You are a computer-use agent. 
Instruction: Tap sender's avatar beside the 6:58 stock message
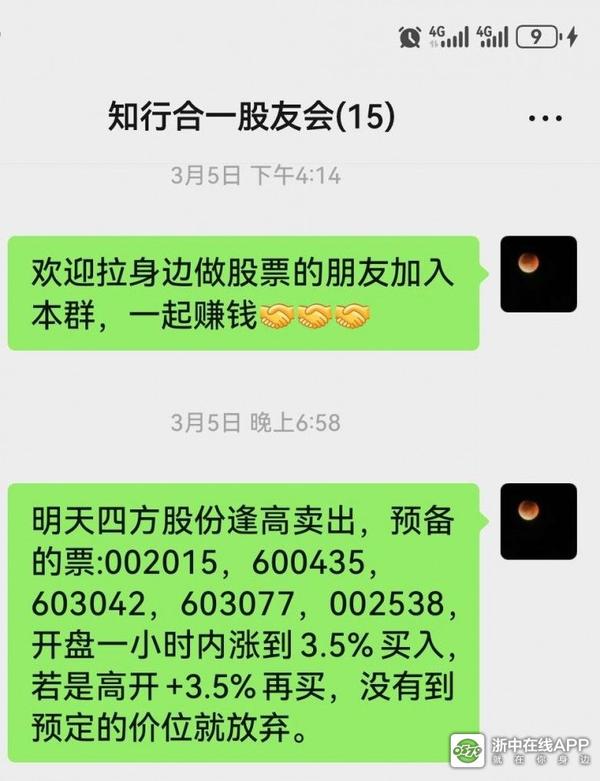click(539, 521)
